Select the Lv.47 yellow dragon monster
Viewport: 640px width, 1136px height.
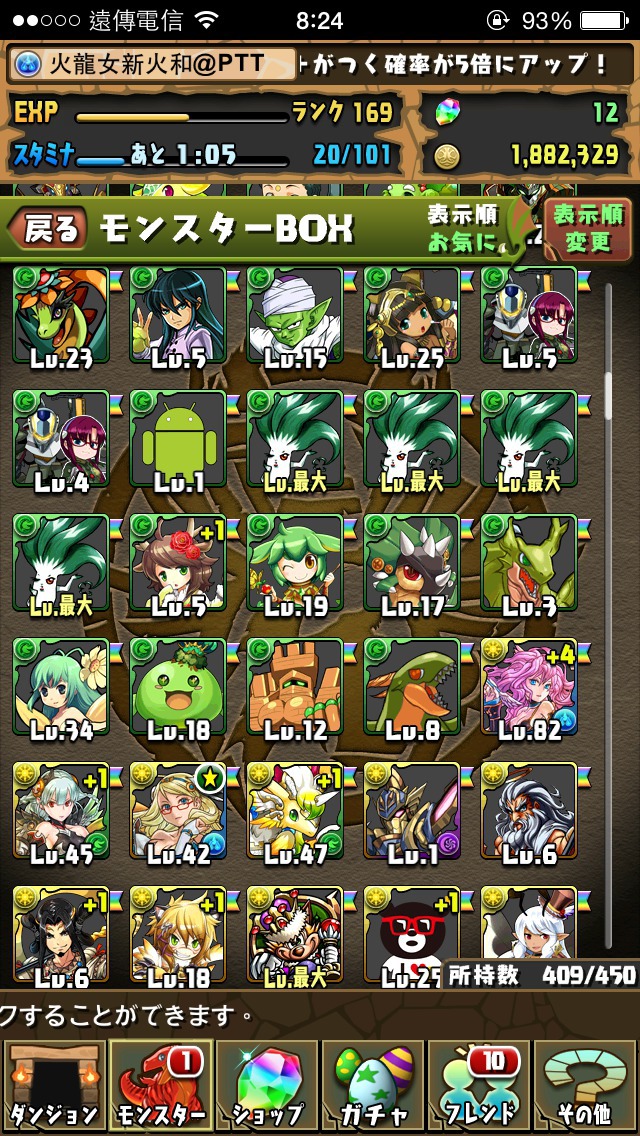(295, 811)
